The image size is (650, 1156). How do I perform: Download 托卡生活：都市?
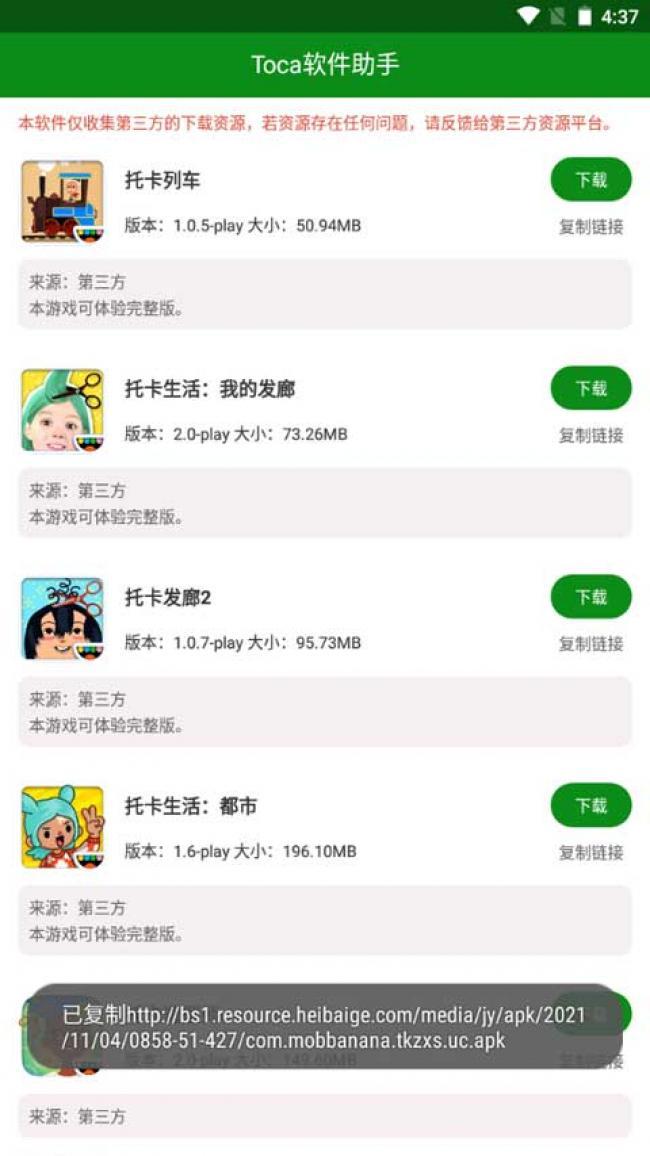click(x=591, y=805)
